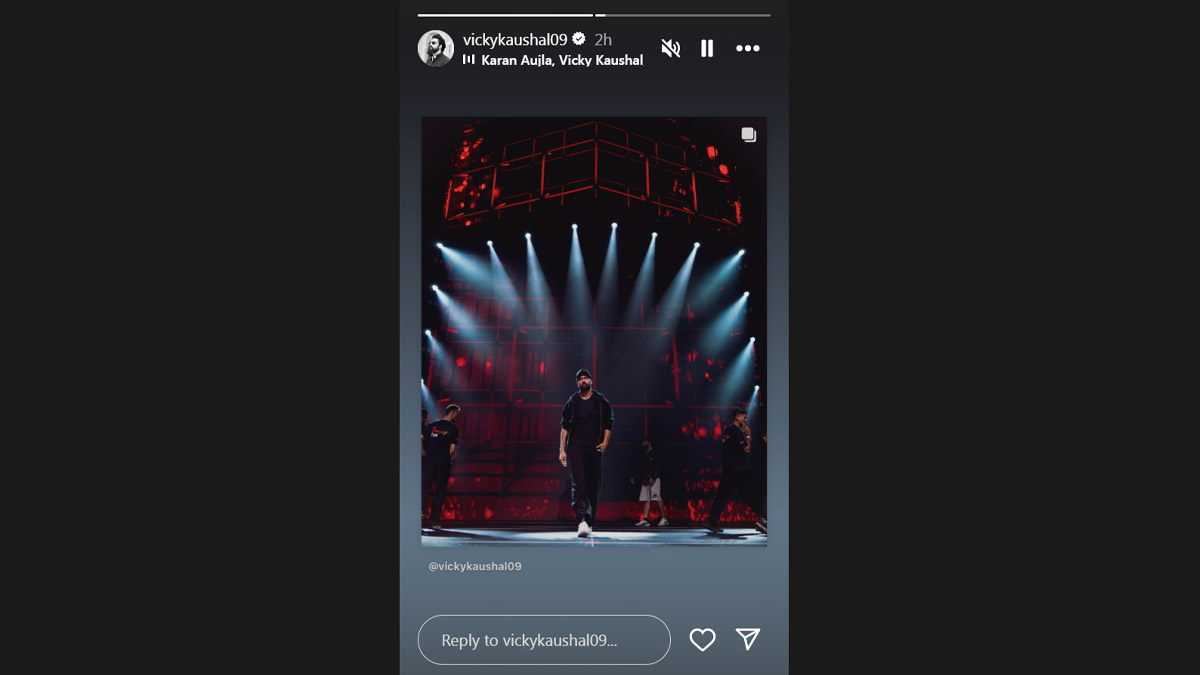Share the story via paper plane icon
The height and width of the screenshot is (675, 1200).
pyautogui.click(x=748, y=640)
